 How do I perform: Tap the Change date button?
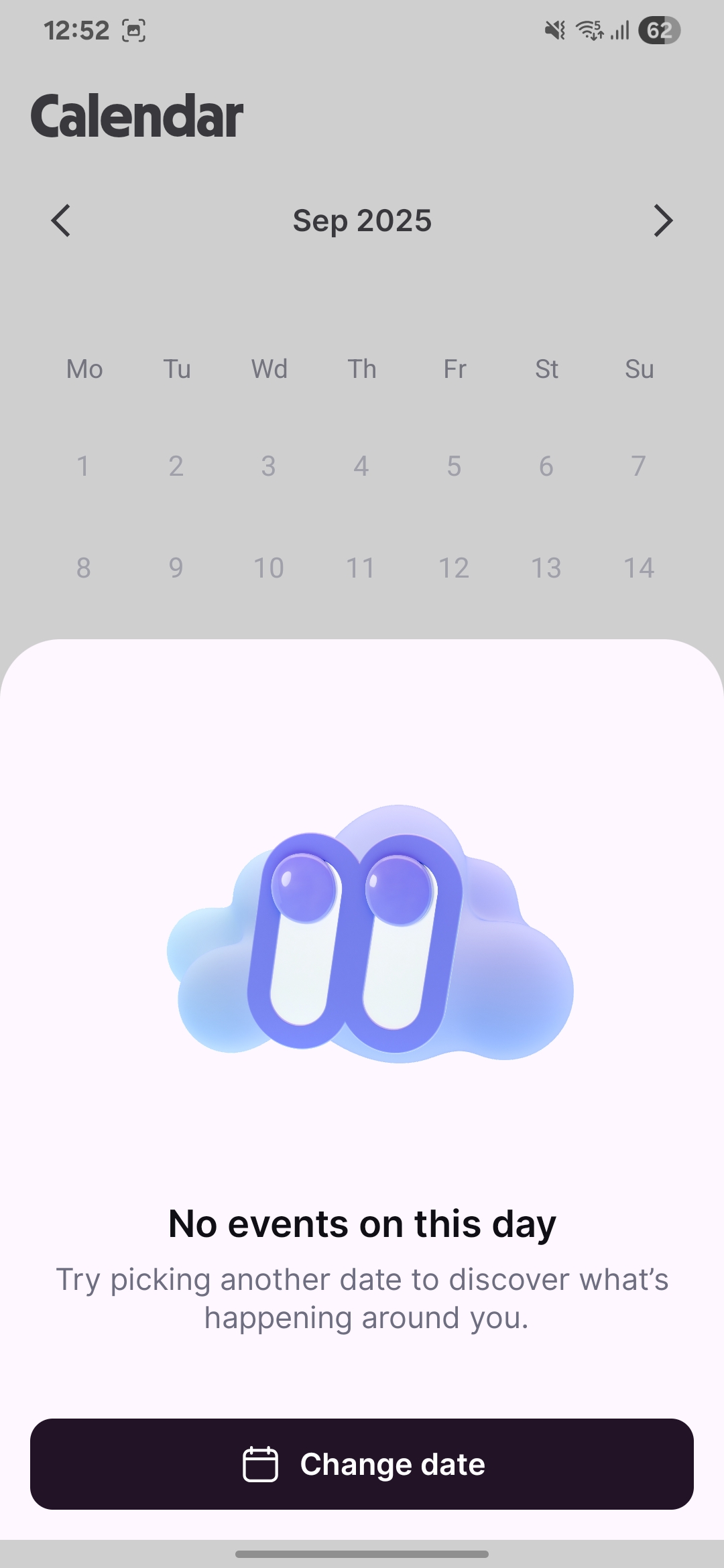[362, 1463]
